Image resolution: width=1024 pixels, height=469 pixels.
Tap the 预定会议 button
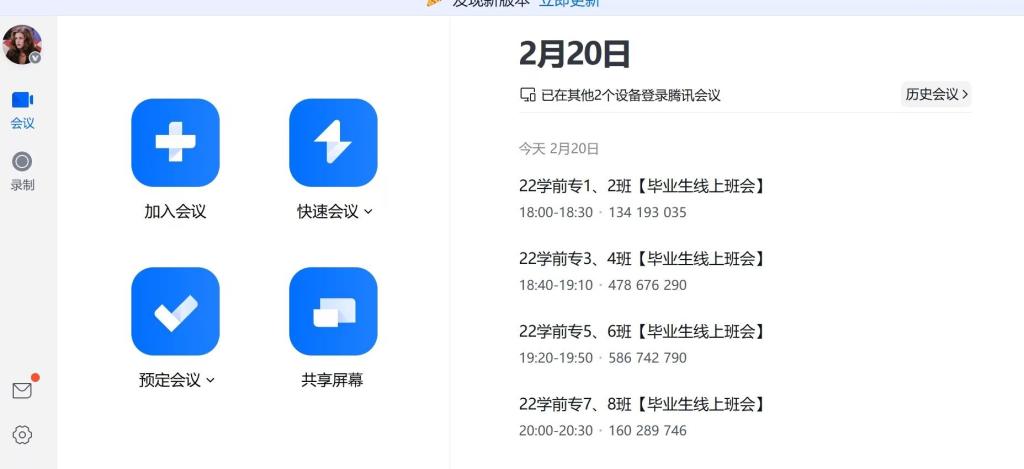175,311
